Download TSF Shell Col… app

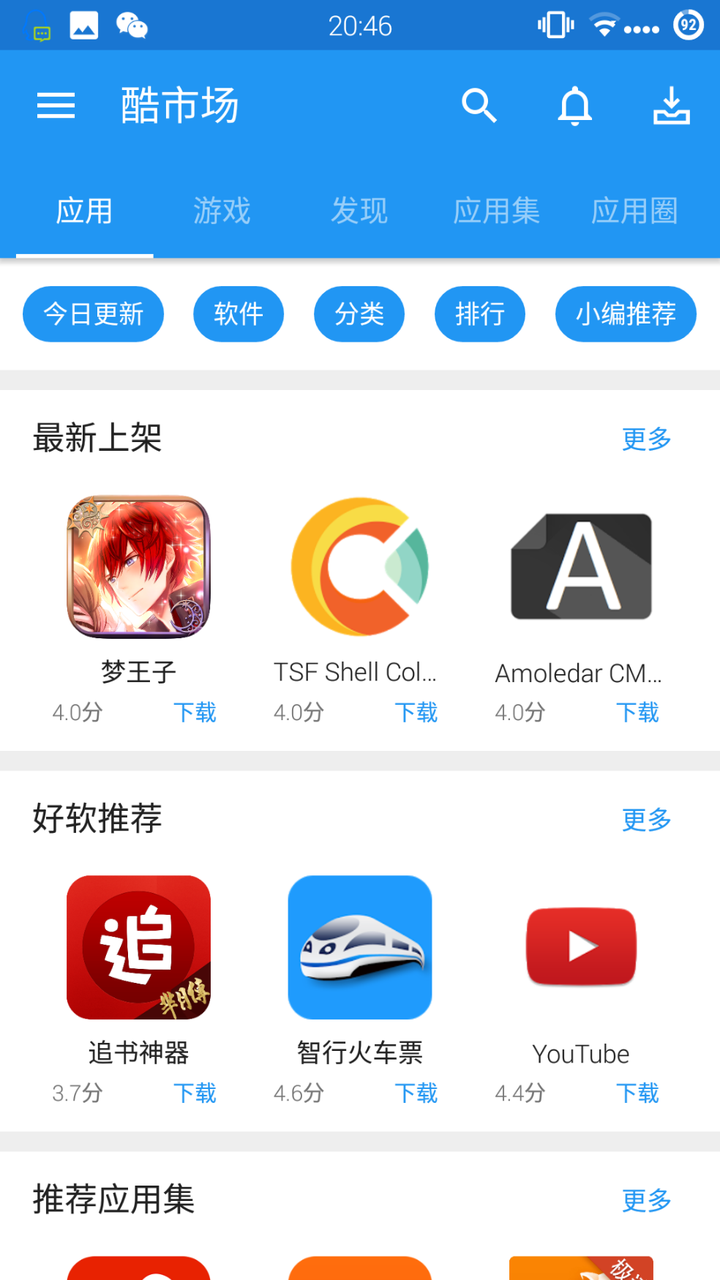[416, 712]
